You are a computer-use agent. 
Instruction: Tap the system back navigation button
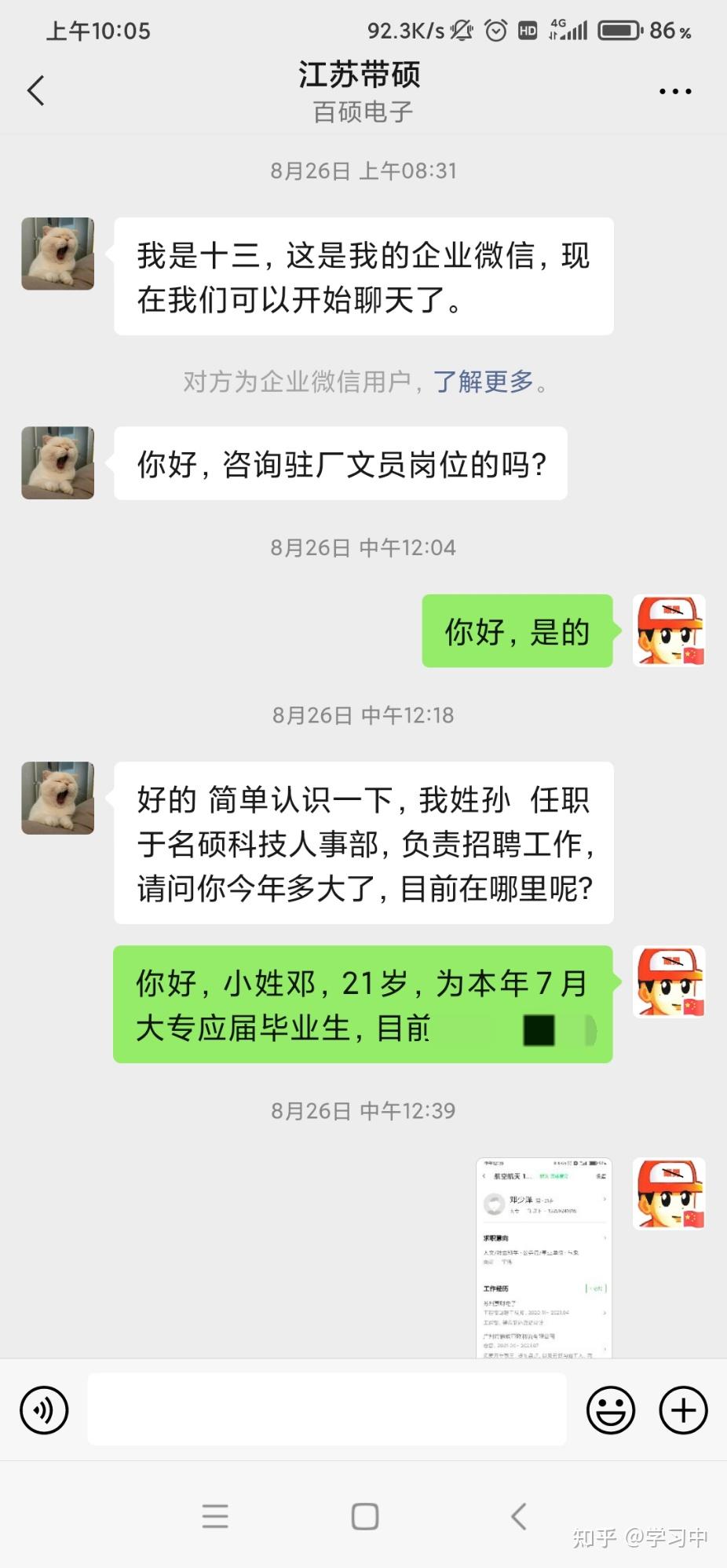tap(519, 1516)
